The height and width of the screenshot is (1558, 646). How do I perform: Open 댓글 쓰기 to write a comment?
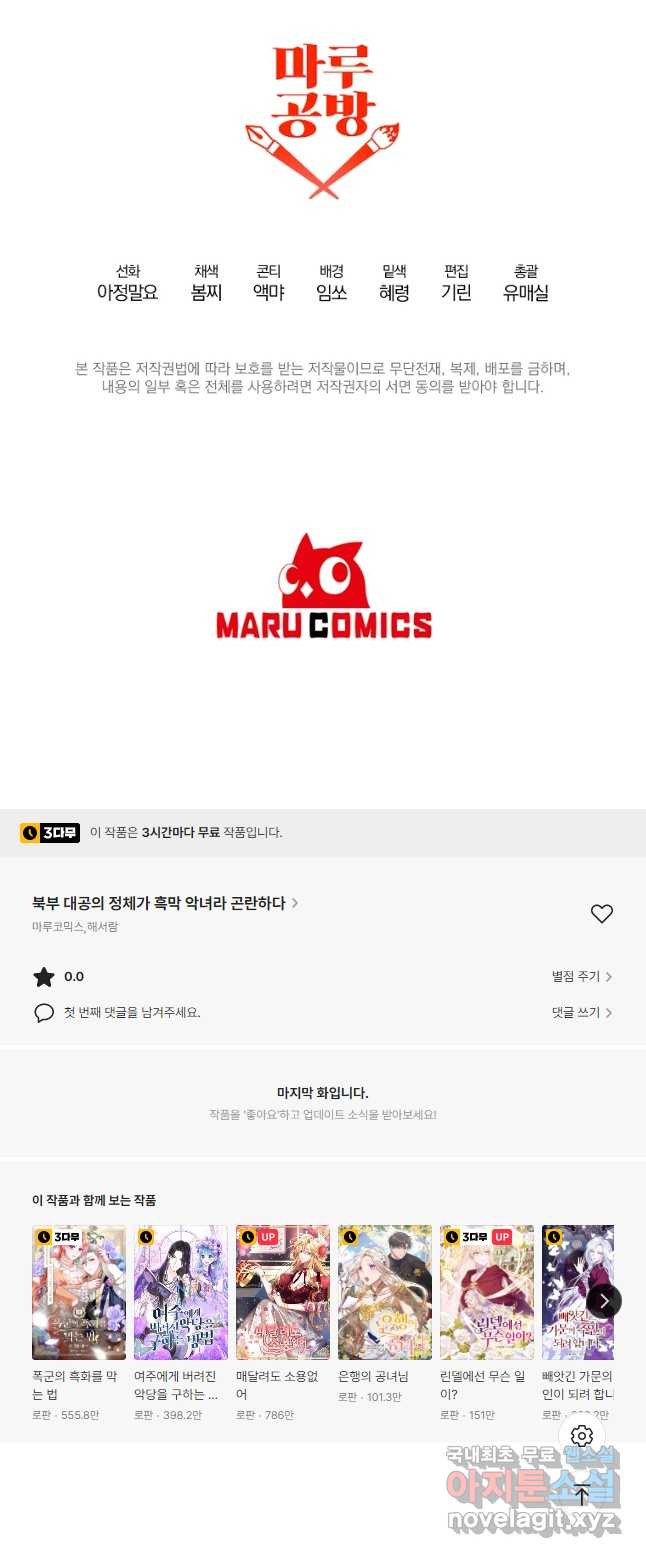pyautogui.click(x=581, y=1012)
